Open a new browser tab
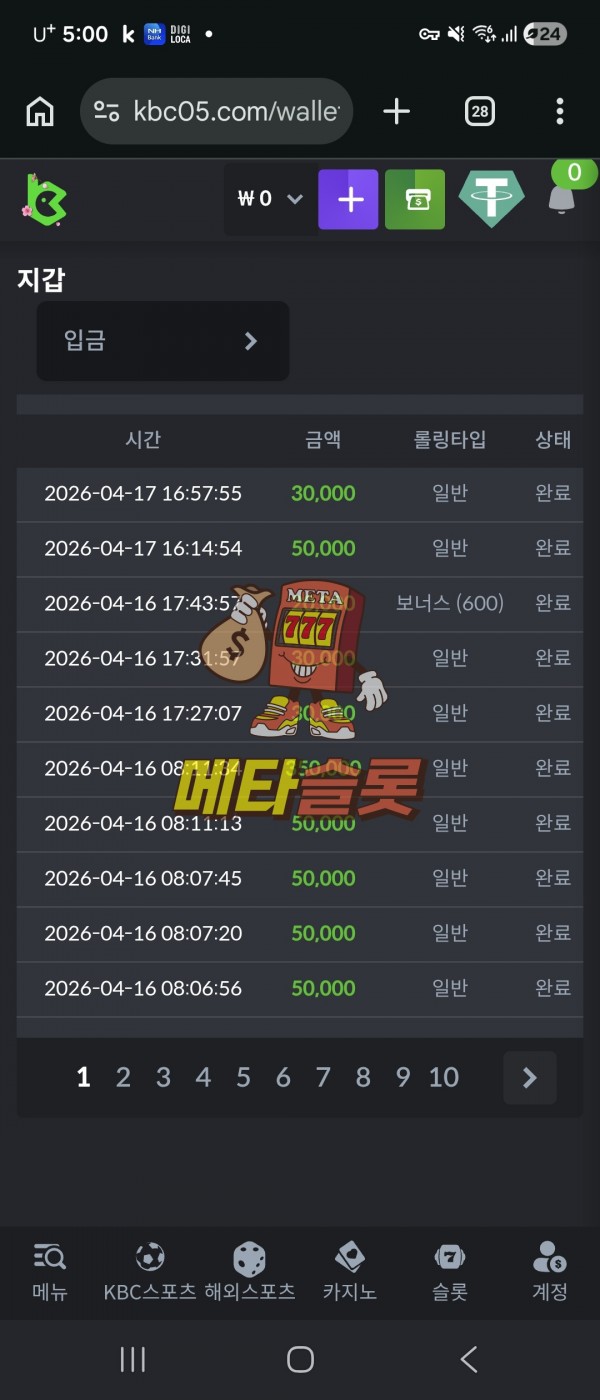 pos(397,111)
